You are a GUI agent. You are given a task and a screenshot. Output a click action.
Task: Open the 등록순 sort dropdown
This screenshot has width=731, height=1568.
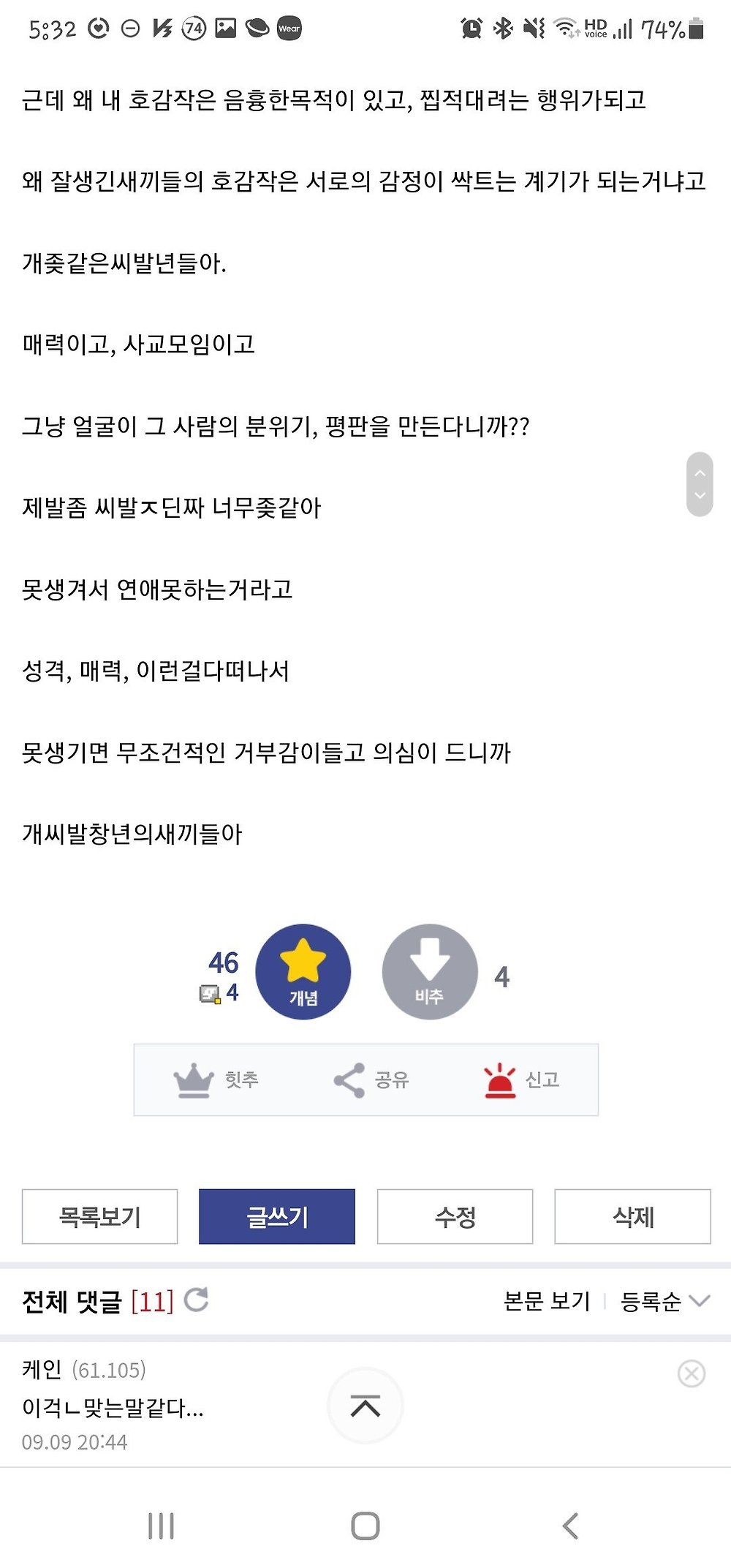[x=664, y=1301]
